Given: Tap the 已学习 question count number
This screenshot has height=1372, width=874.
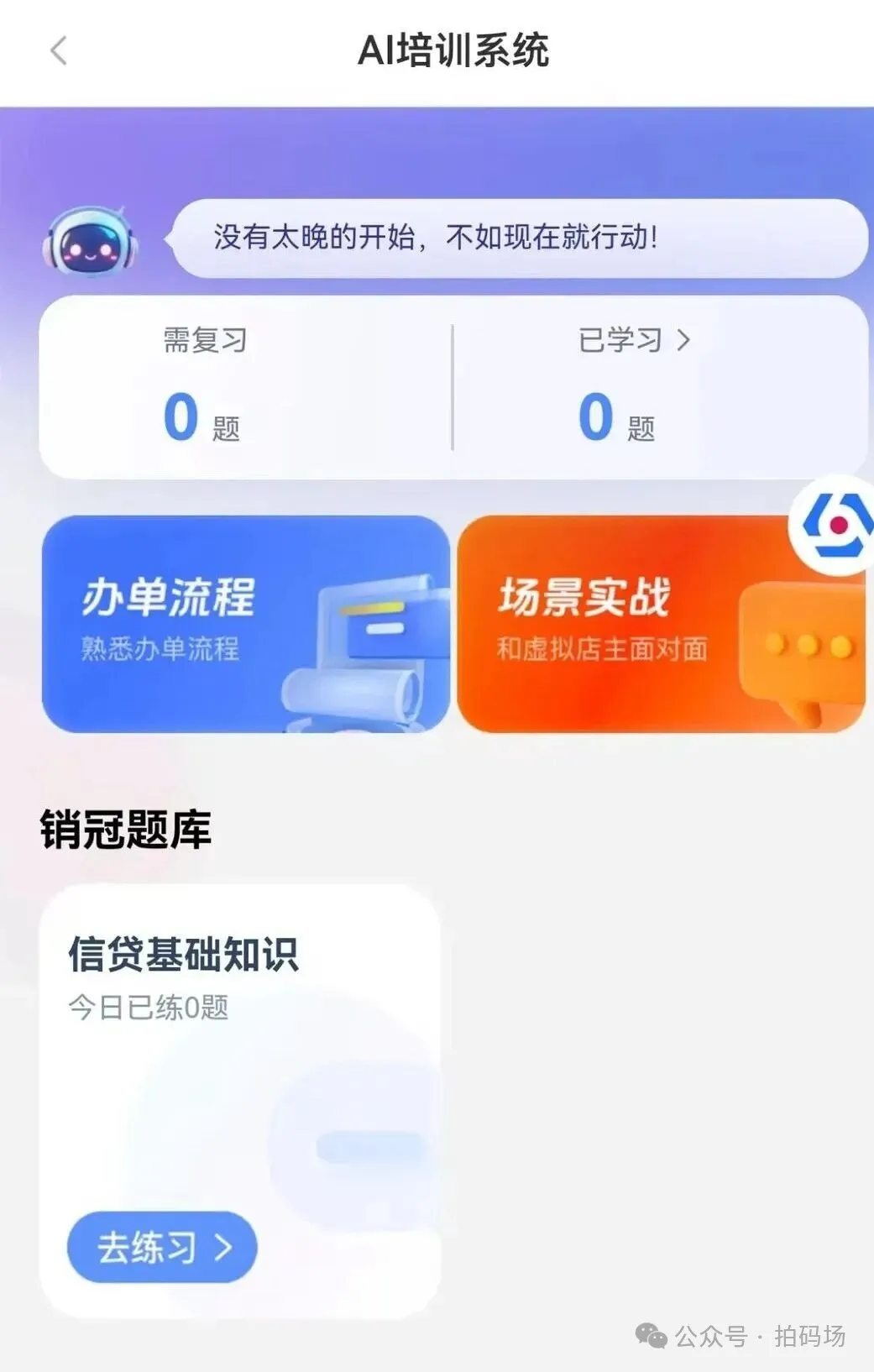Looking at the screenshot, I should [x=596, y=416].
